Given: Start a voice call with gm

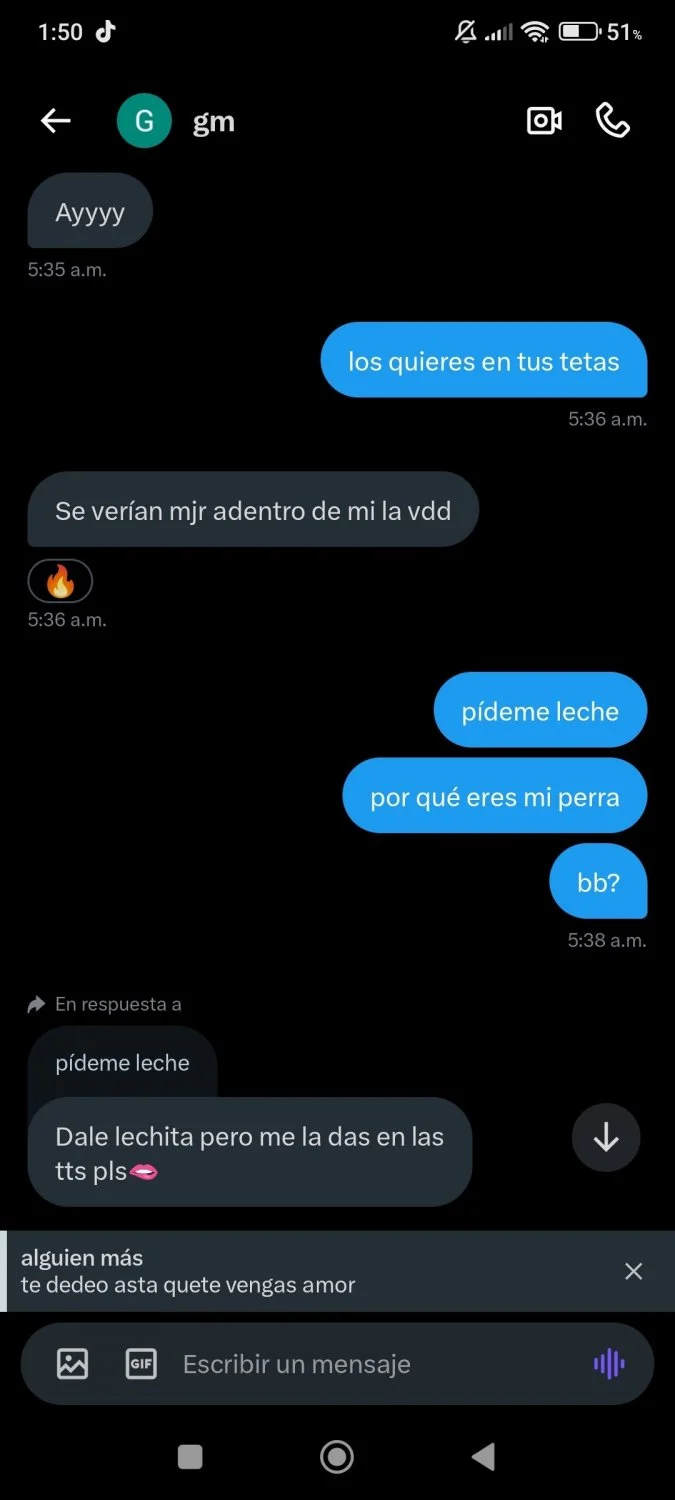Looking at the screenshot, I should point(612,121).
